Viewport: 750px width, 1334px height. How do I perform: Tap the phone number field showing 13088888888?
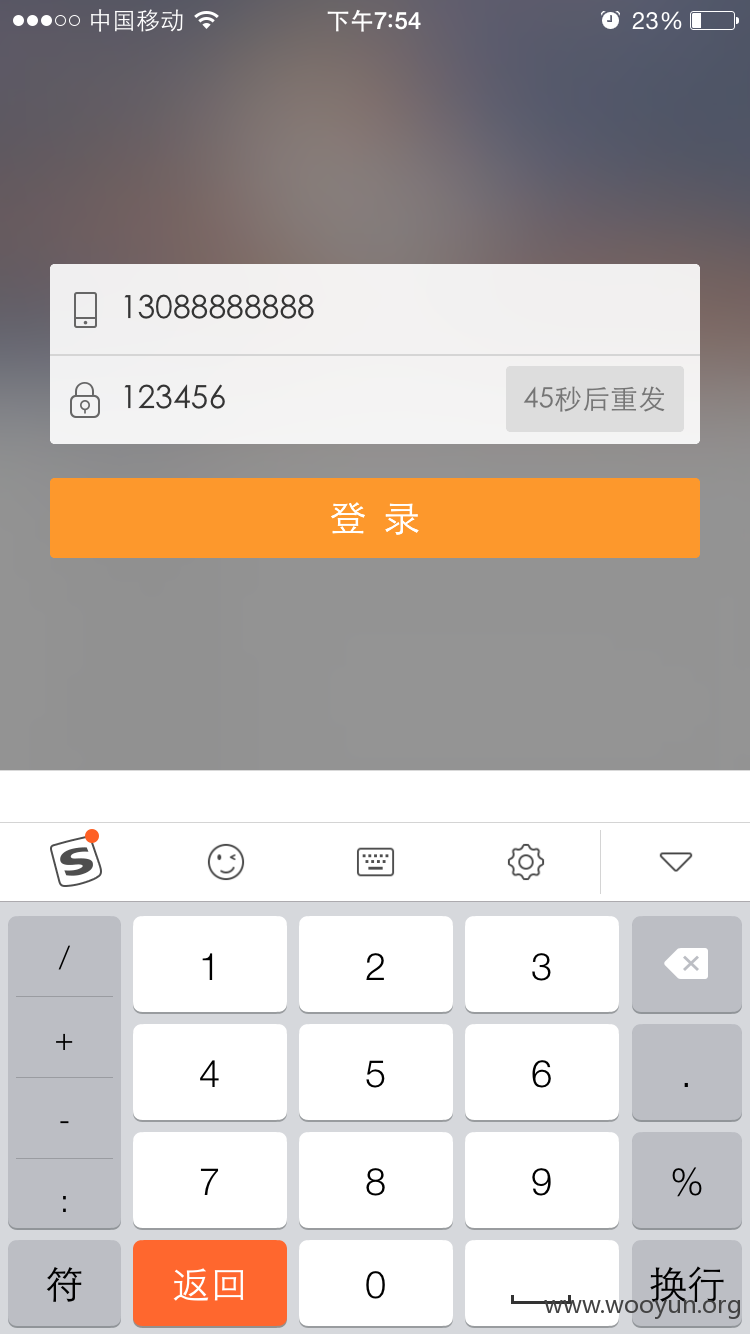375,309
